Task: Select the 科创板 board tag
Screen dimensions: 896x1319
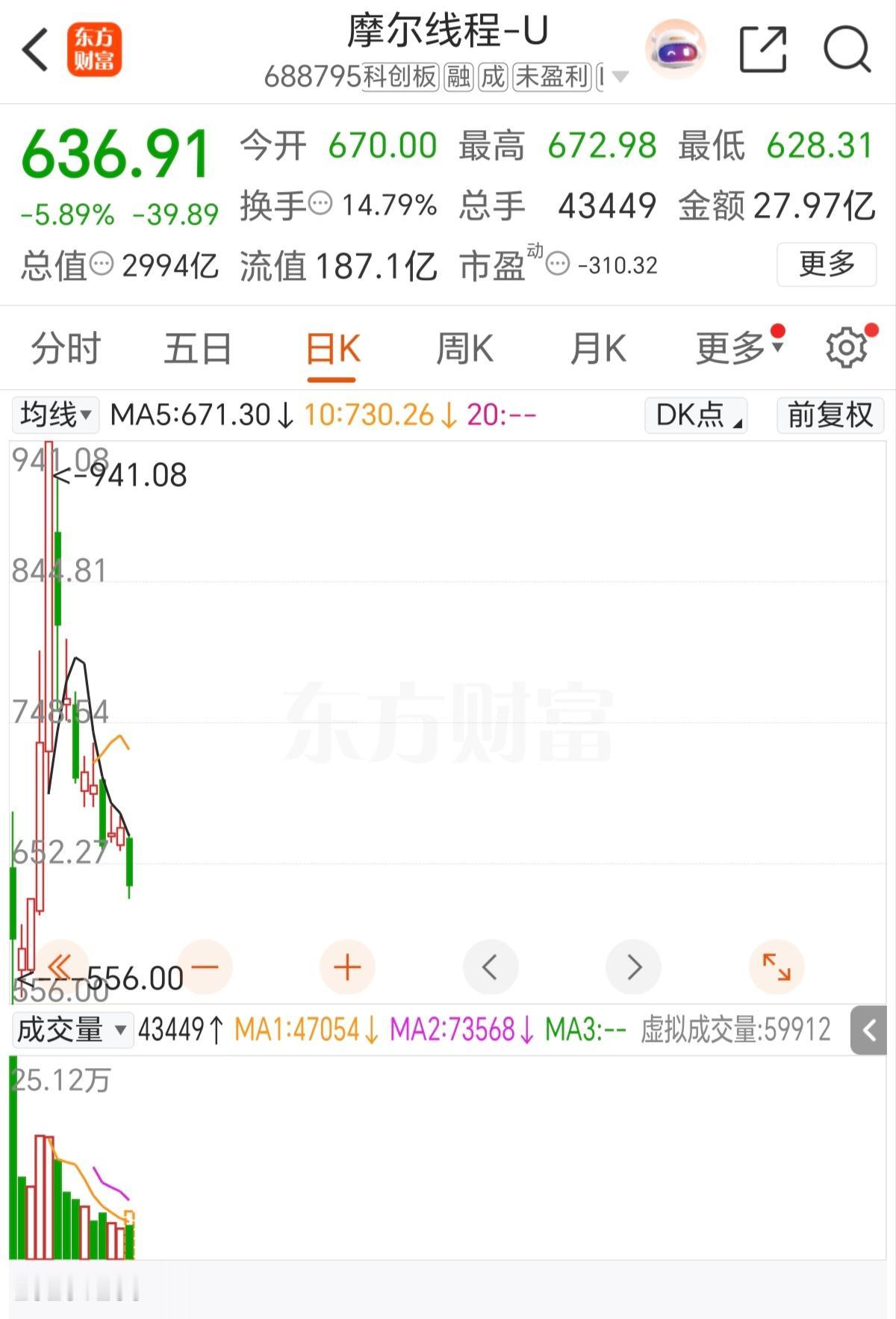Action: pyautogui.click(x=398, y=78)
